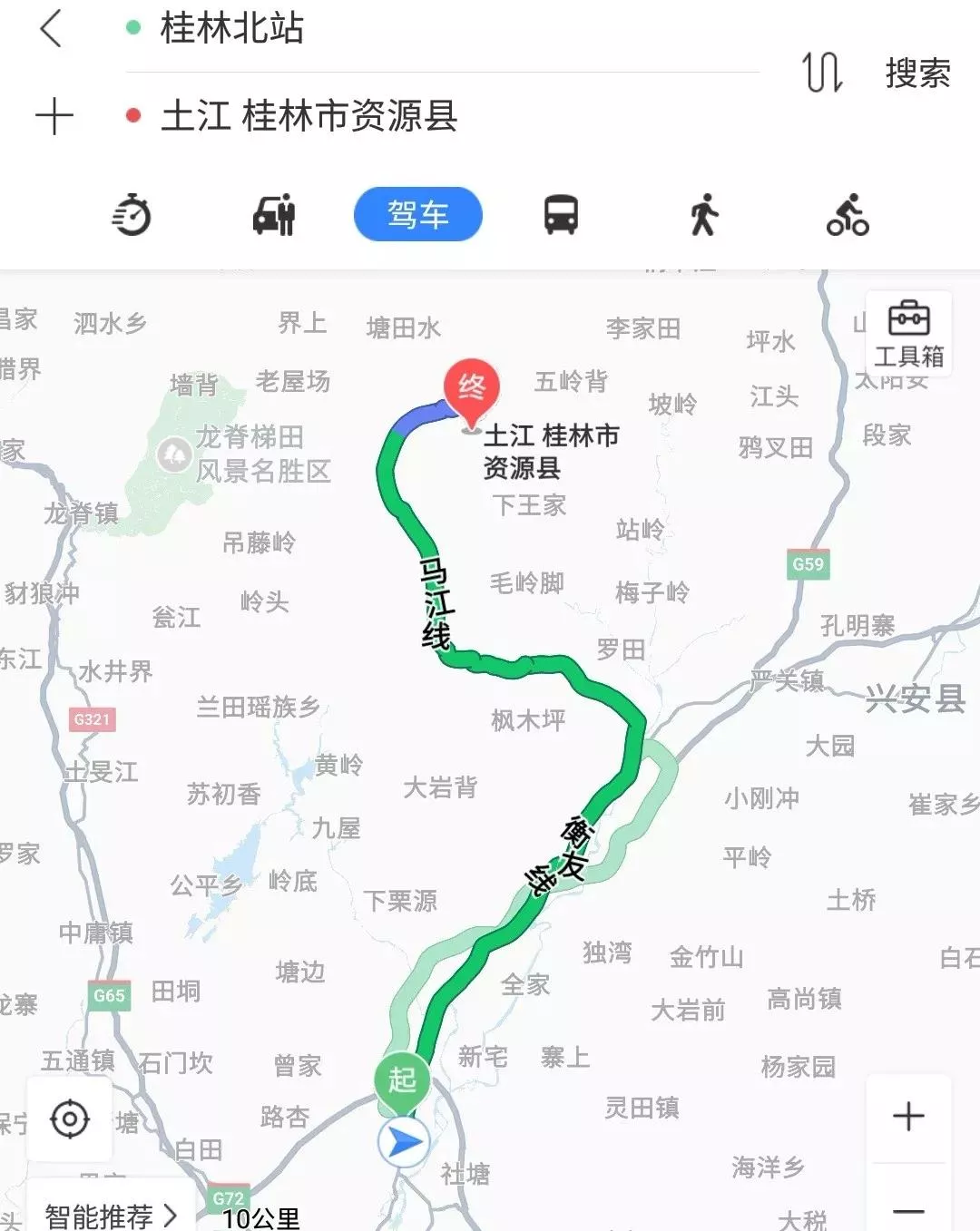The height and width of the screenshot is (1231, 980).
Task: Expand the 智能推荐 options
Action: click(111, 1215)
